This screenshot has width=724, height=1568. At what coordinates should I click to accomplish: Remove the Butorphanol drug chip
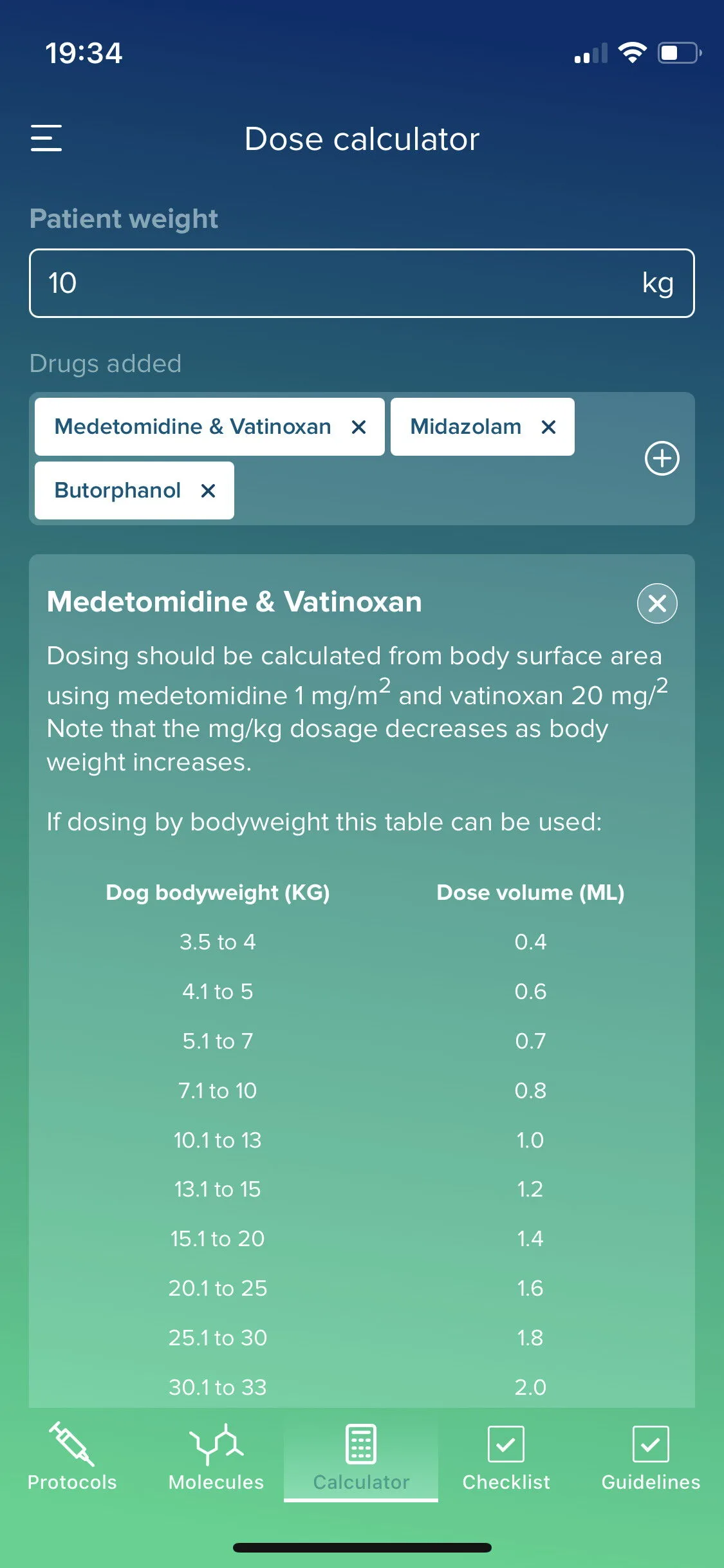click(x=208, y=490)
